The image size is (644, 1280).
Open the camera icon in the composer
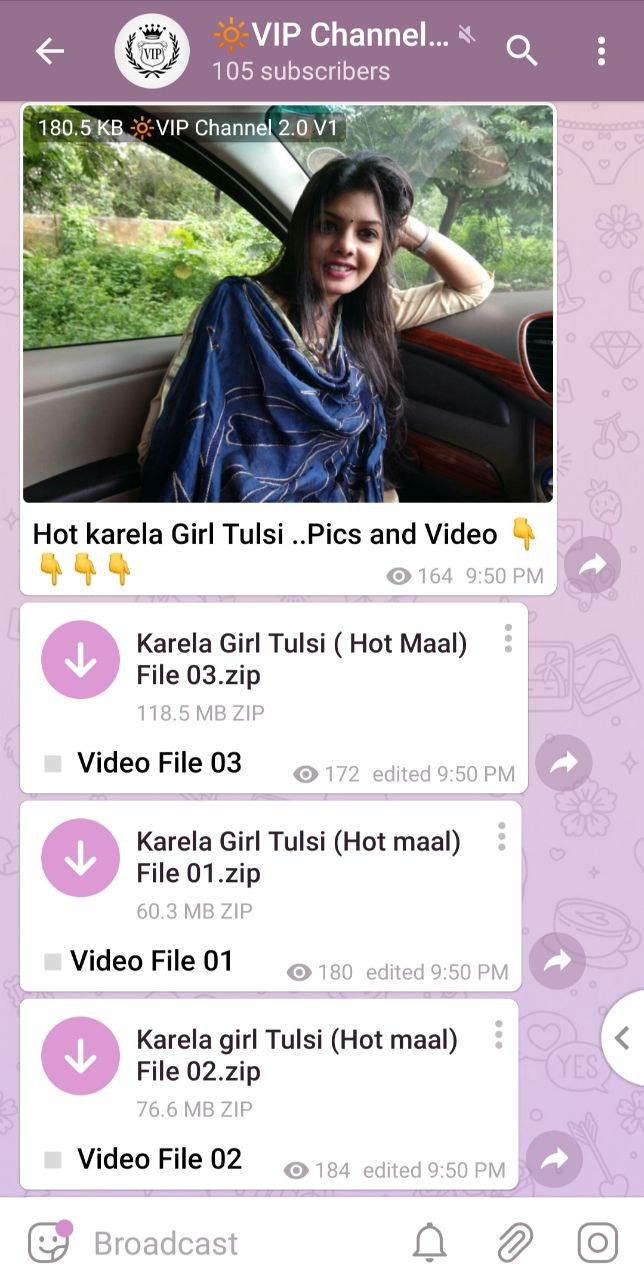coord(597,1243)
